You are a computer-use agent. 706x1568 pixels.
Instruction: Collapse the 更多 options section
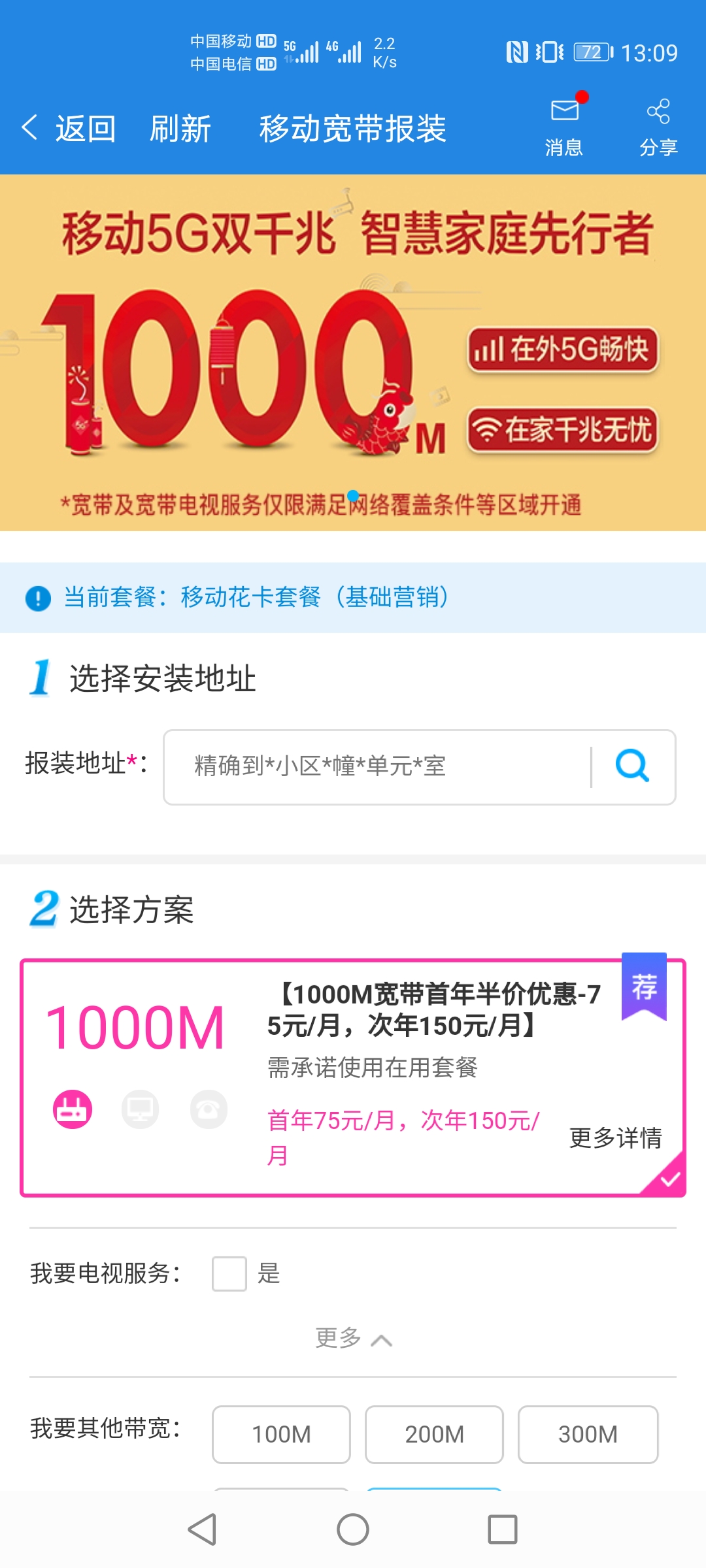pyautogui.click(x=353, y=1339)
